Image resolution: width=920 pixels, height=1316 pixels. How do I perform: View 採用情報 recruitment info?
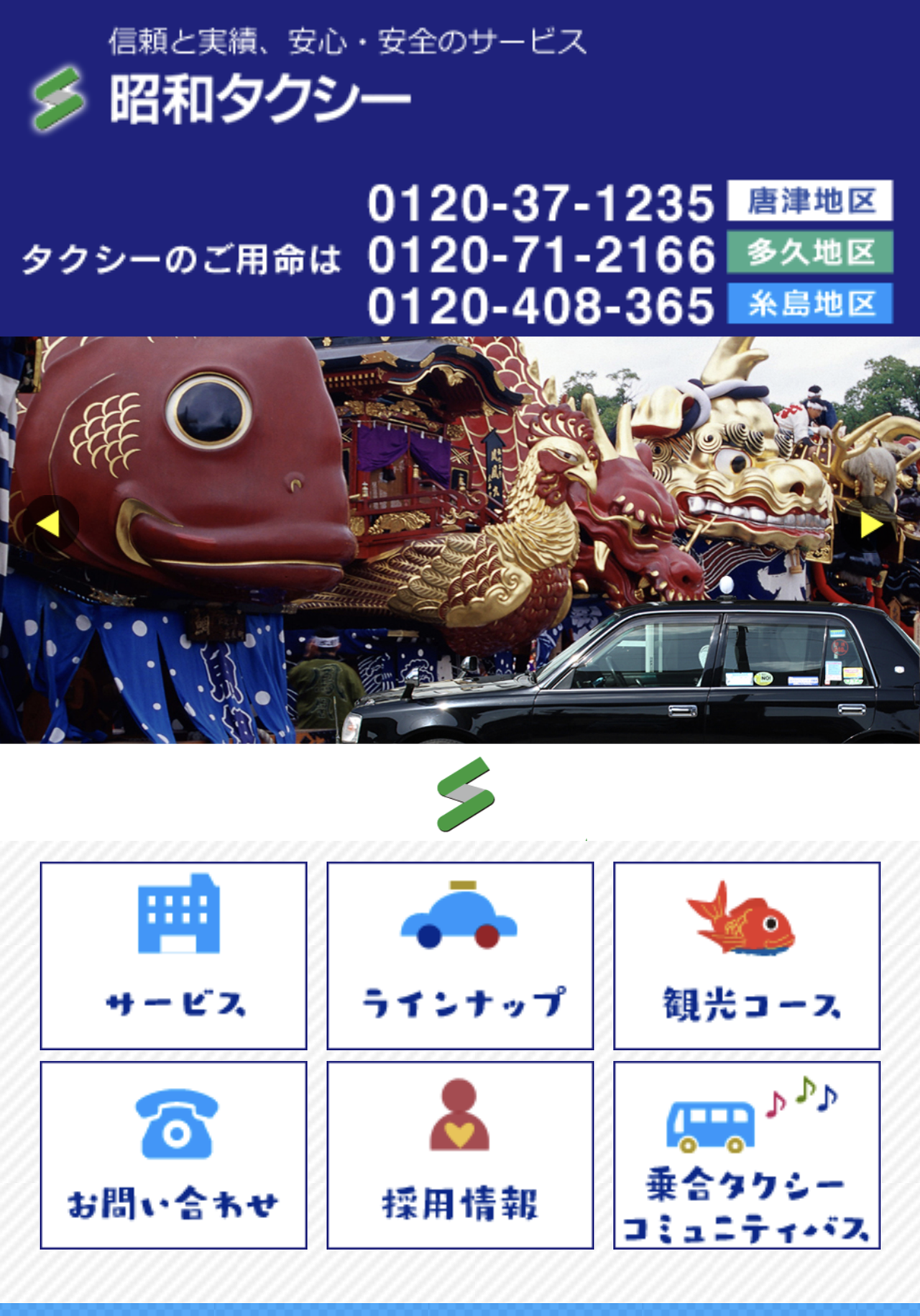coord(460,1154)
